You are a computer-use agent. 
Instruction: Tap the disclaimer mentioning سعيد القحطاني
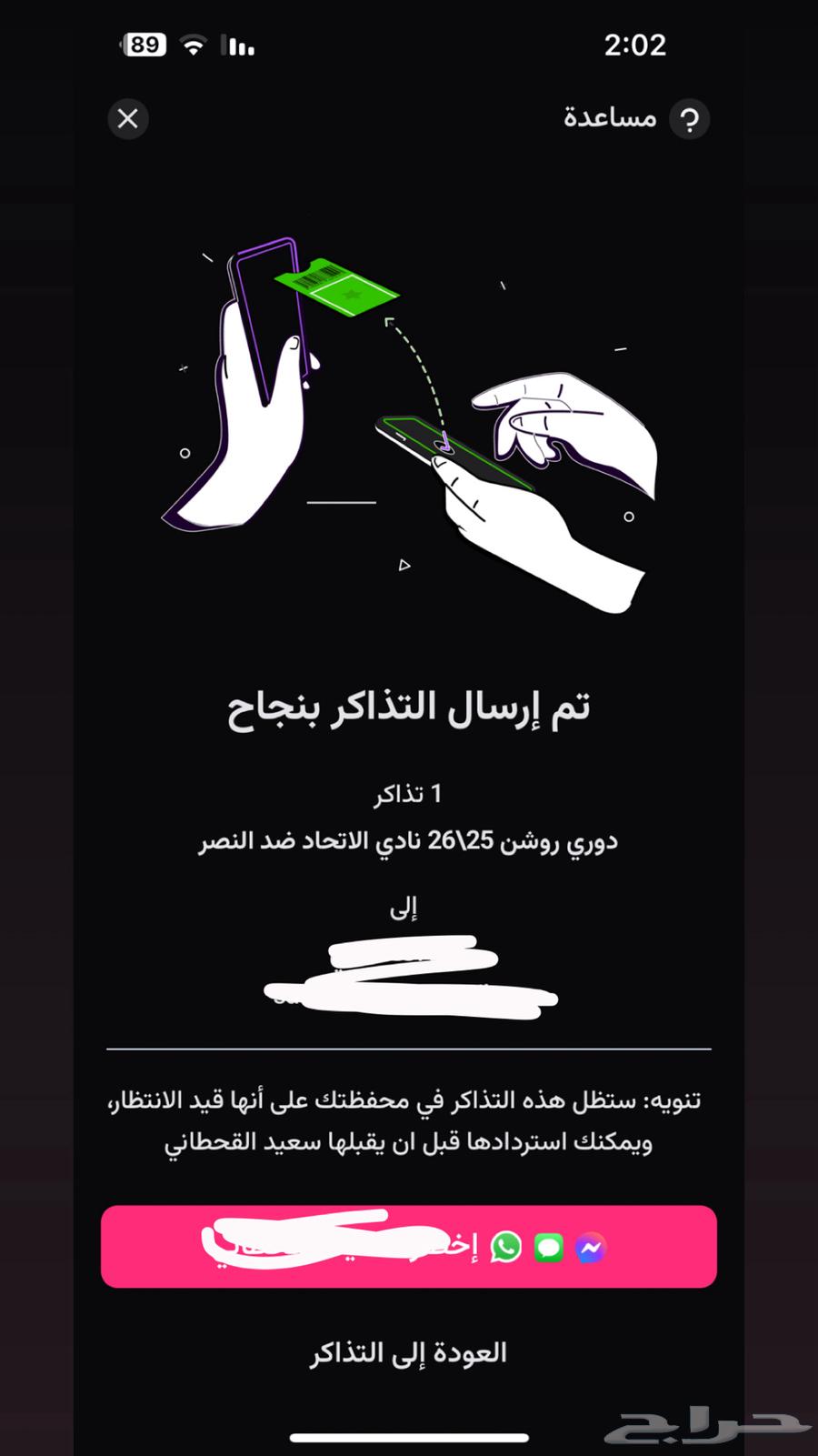tap(409, 1119)
